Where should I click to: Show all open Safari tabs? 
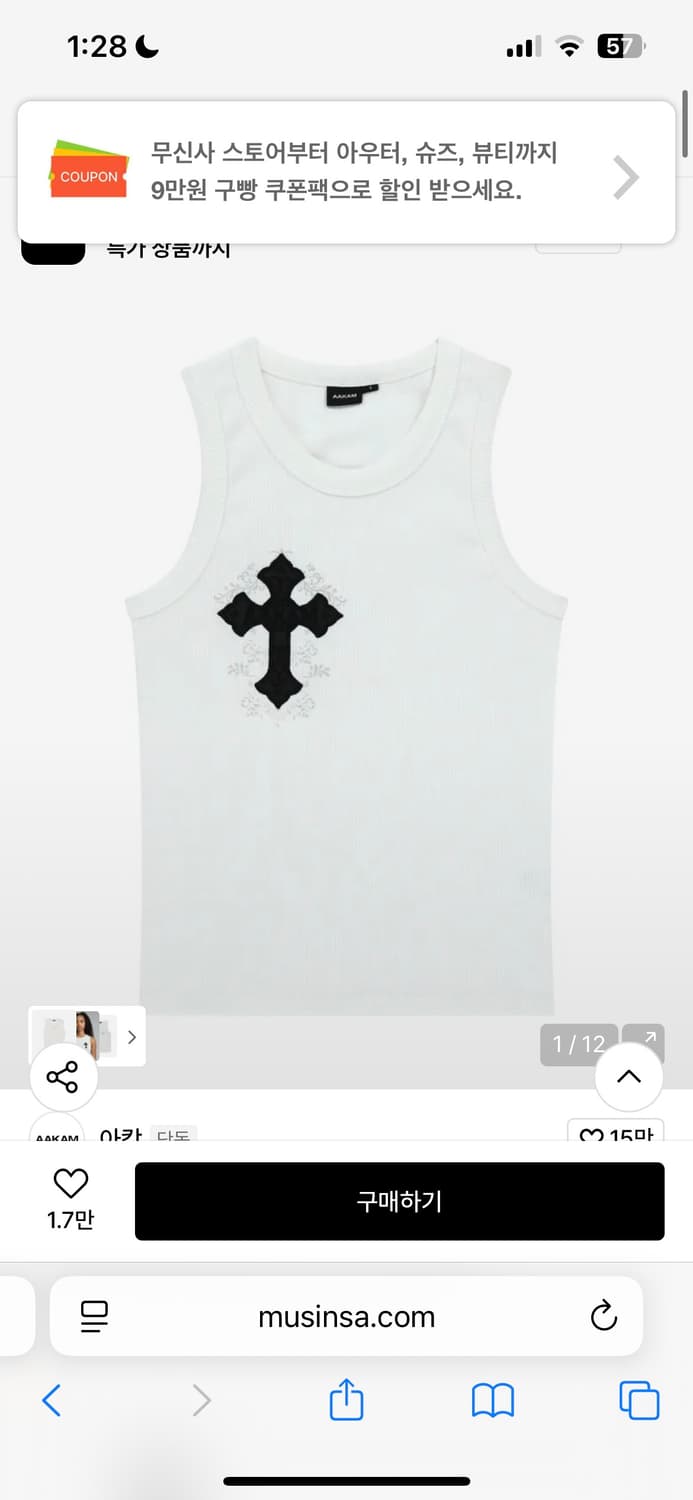639,1400
